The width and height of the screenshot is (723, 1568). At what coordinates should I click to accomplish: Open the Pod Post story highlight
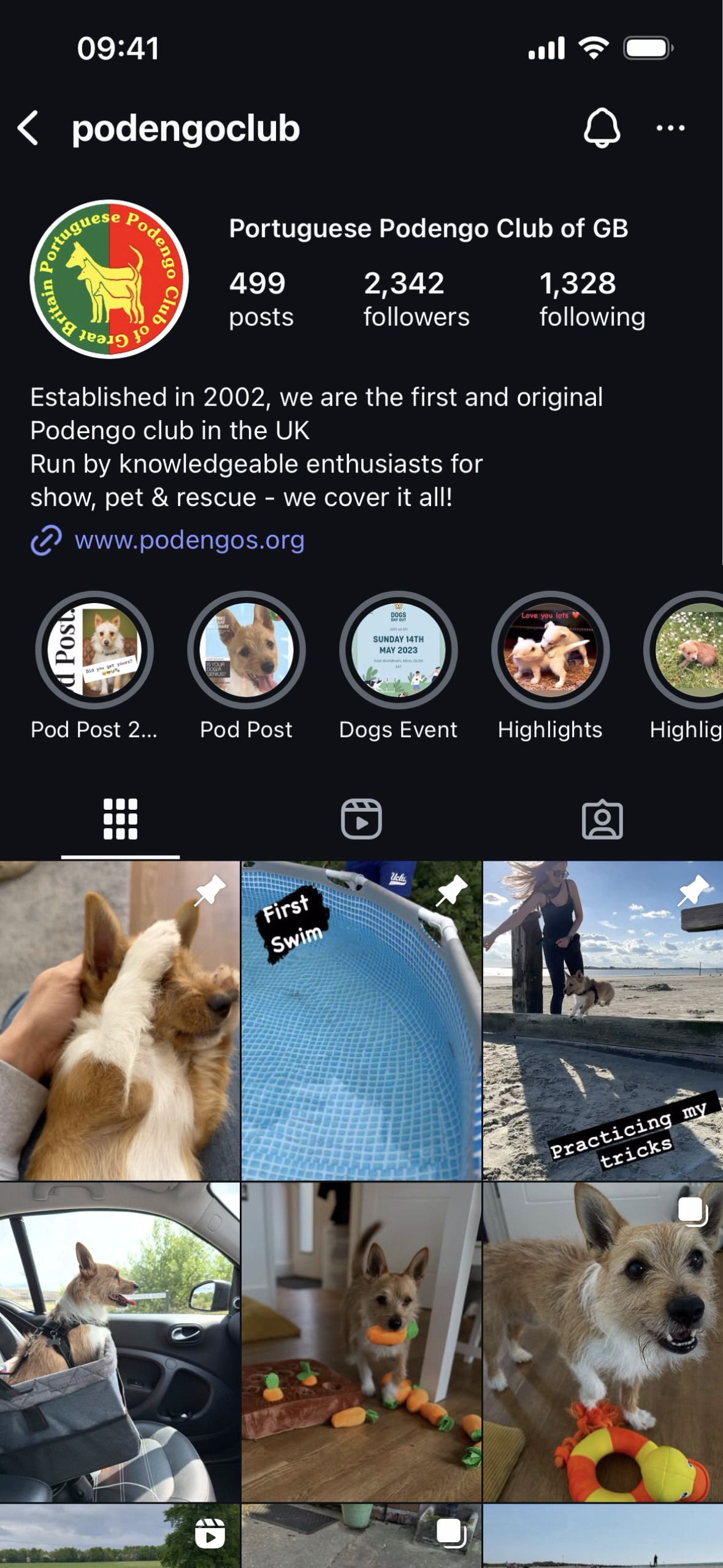(247, 650)
